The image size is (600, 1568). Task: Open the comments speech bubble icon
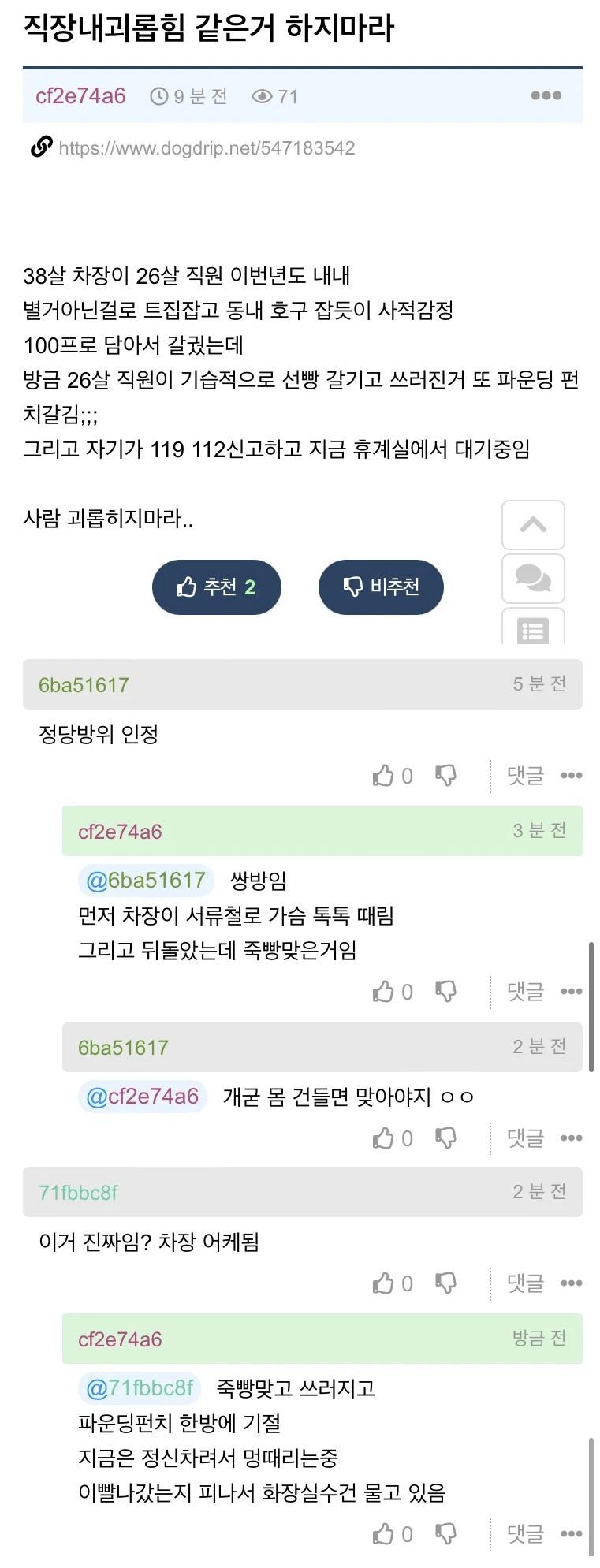click(533, 579)
